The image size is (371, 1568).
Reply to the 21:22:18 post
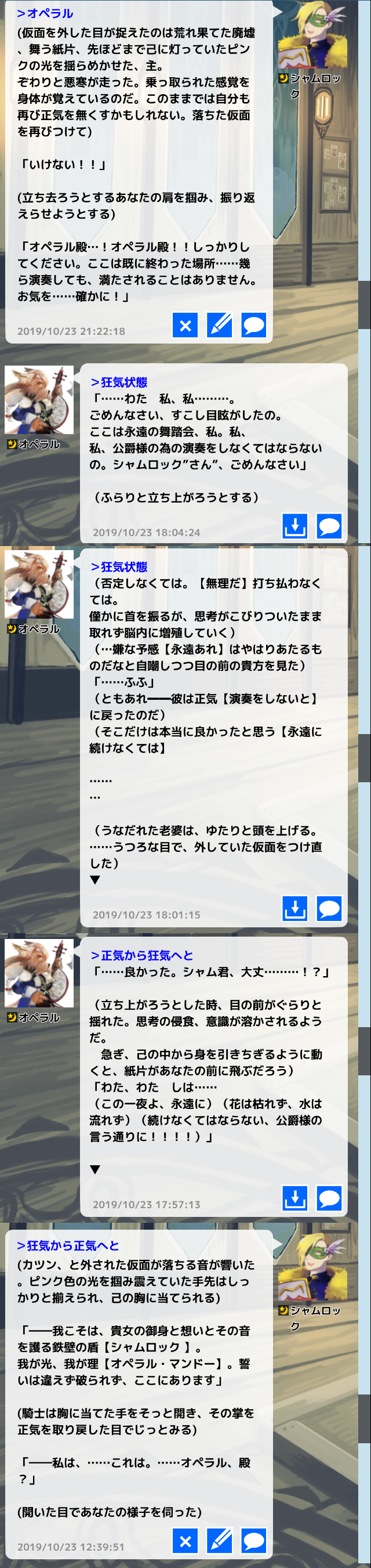(x=254, y=325)
